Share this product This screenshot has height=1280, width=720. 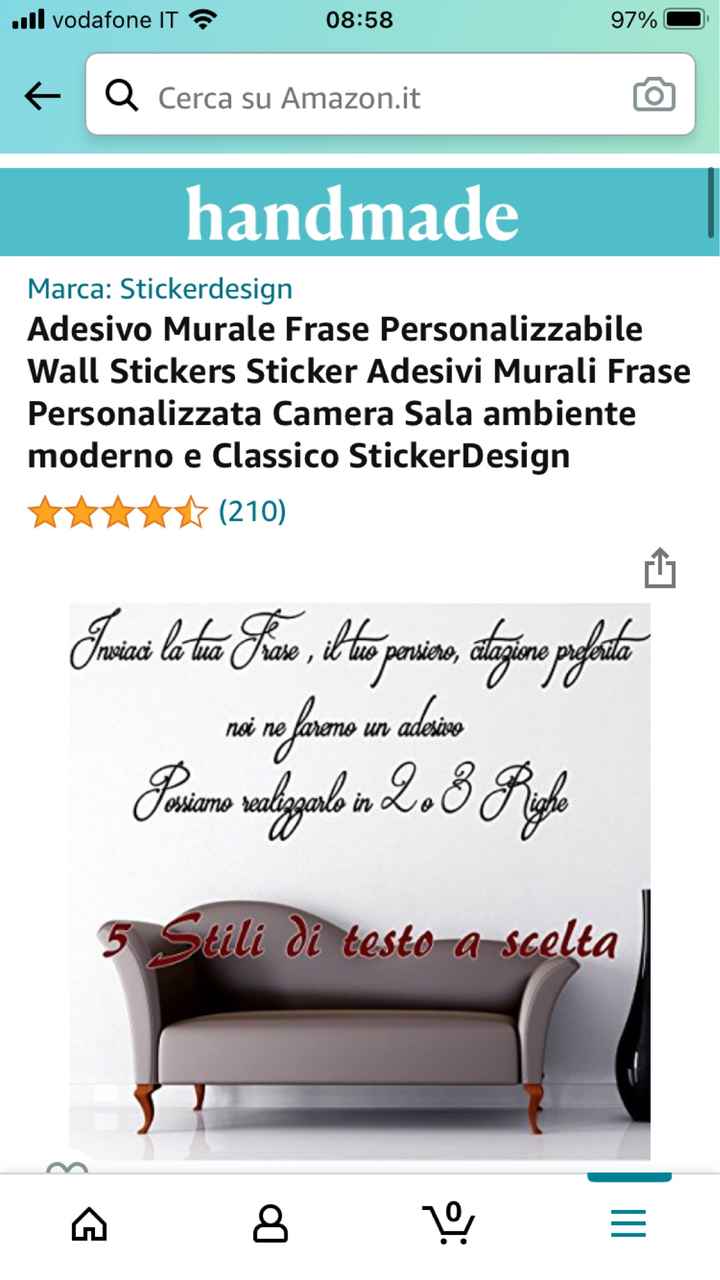660,568
